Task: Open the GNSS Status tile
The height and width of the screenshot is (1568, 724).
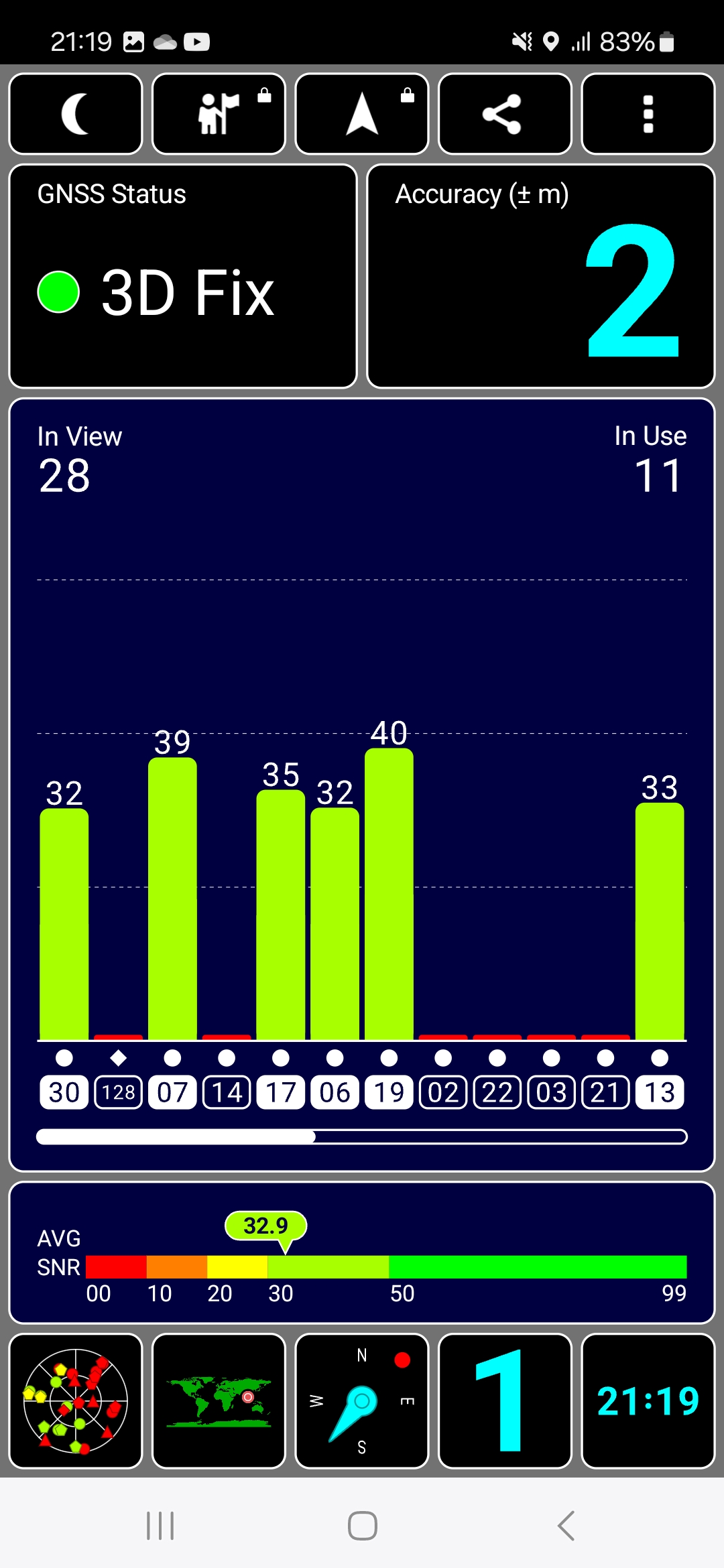Action: (182, 276)
